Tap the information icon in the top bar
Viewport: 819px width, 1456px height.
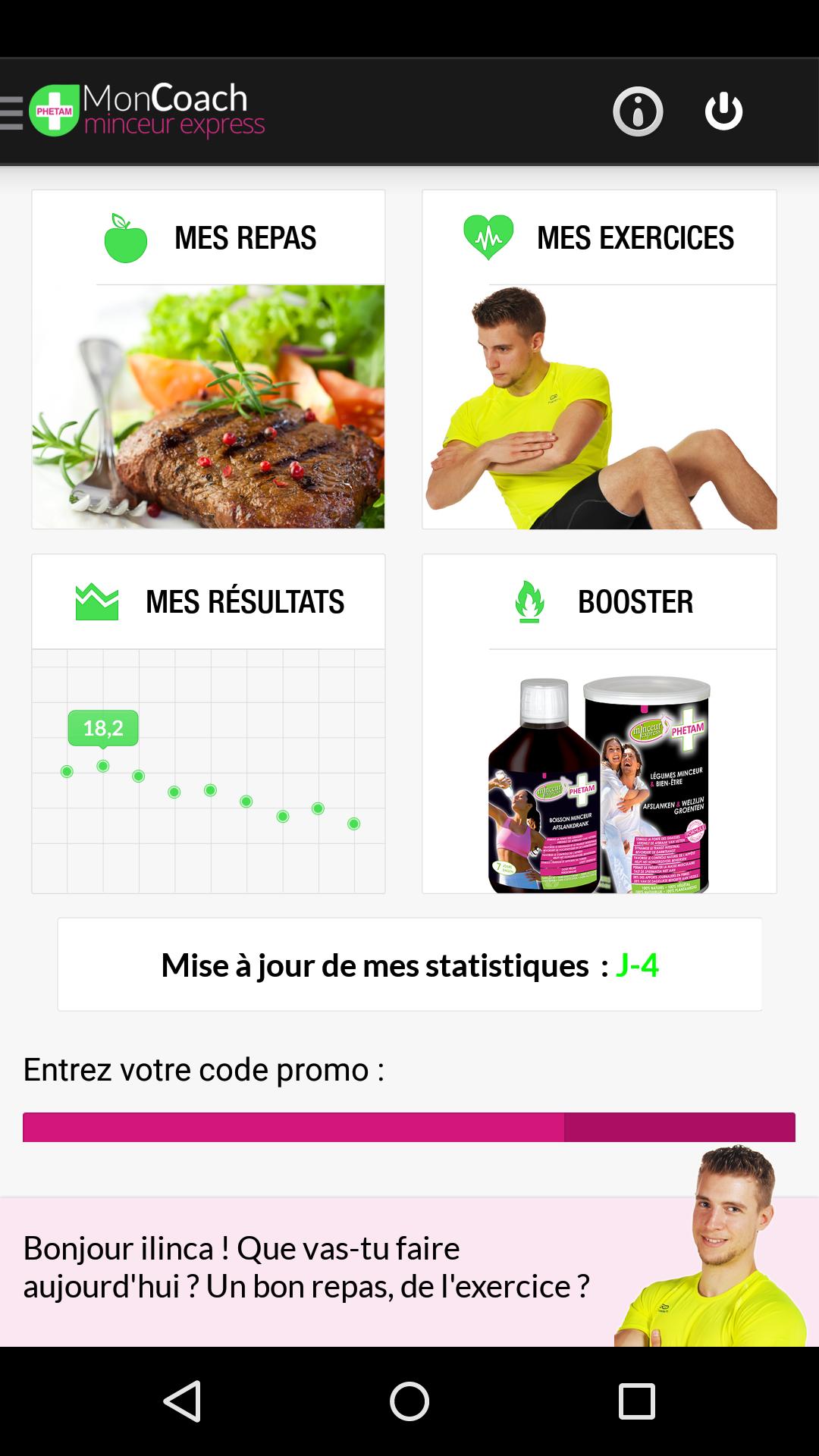[x=637, y=111]
